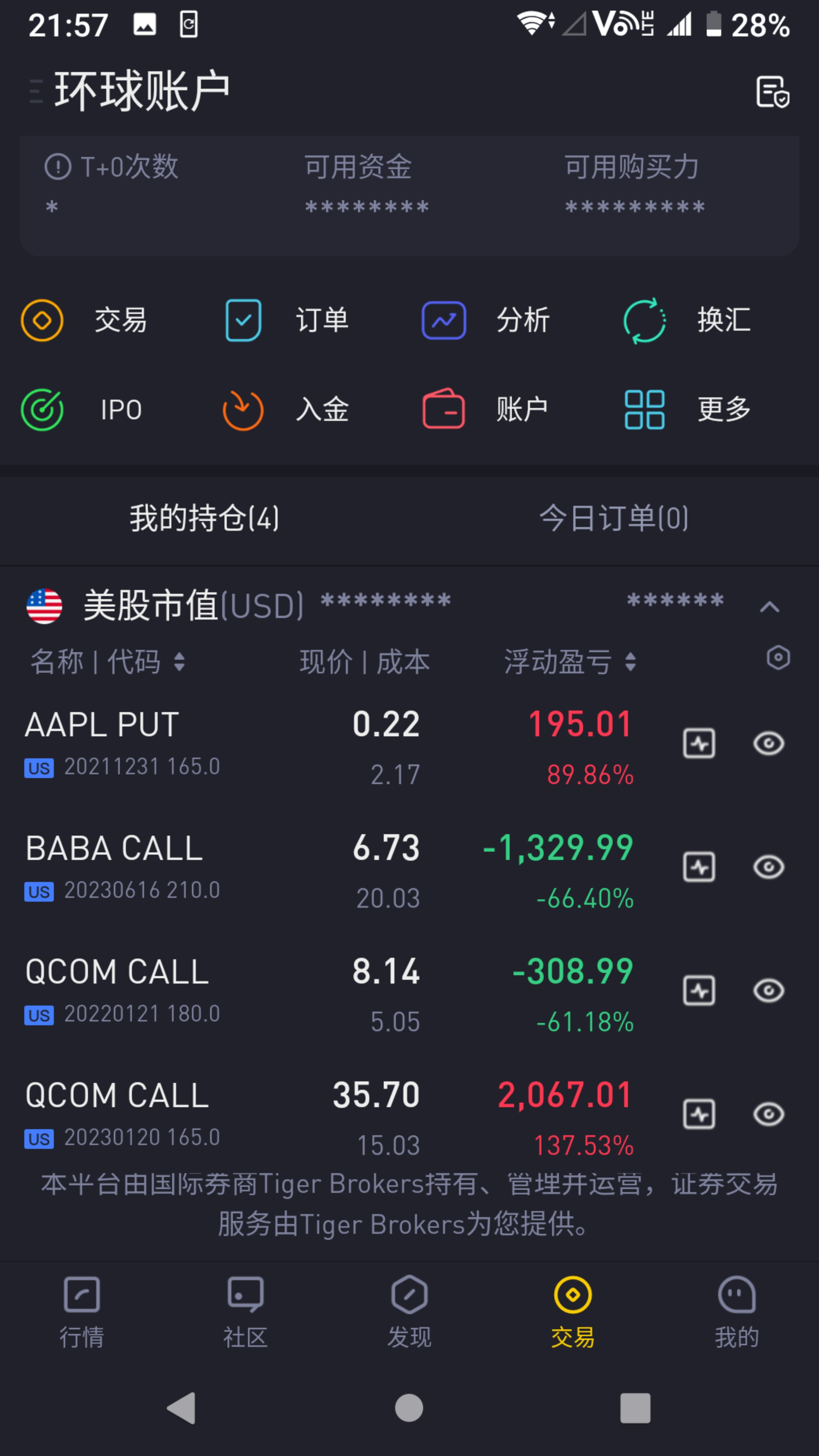Toggle visibility eye for AAPL PUT
The height and width of the screenshot is (1456, 819).
click(x=769, y=743)
